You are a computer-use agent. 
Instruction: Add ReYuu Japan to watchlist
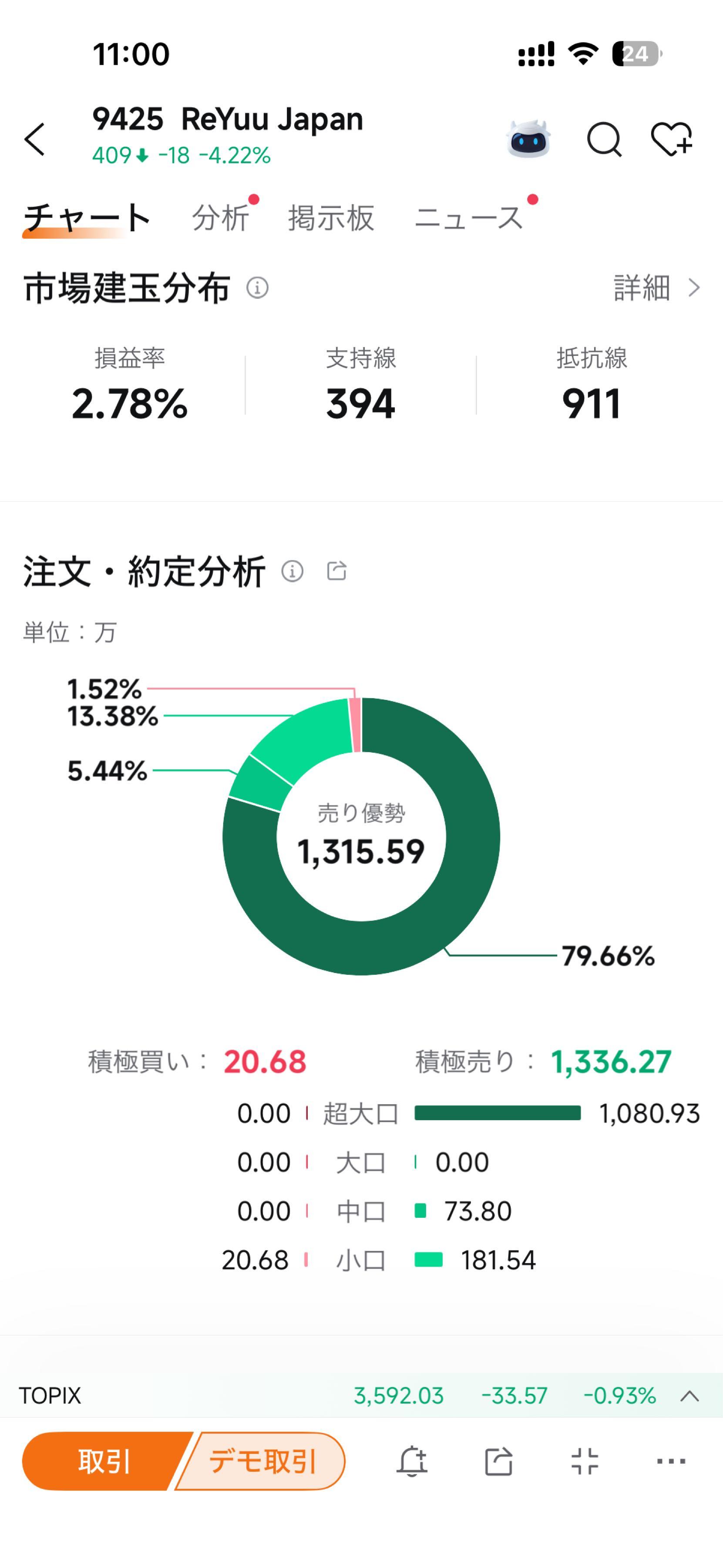[x=671, y=139]
